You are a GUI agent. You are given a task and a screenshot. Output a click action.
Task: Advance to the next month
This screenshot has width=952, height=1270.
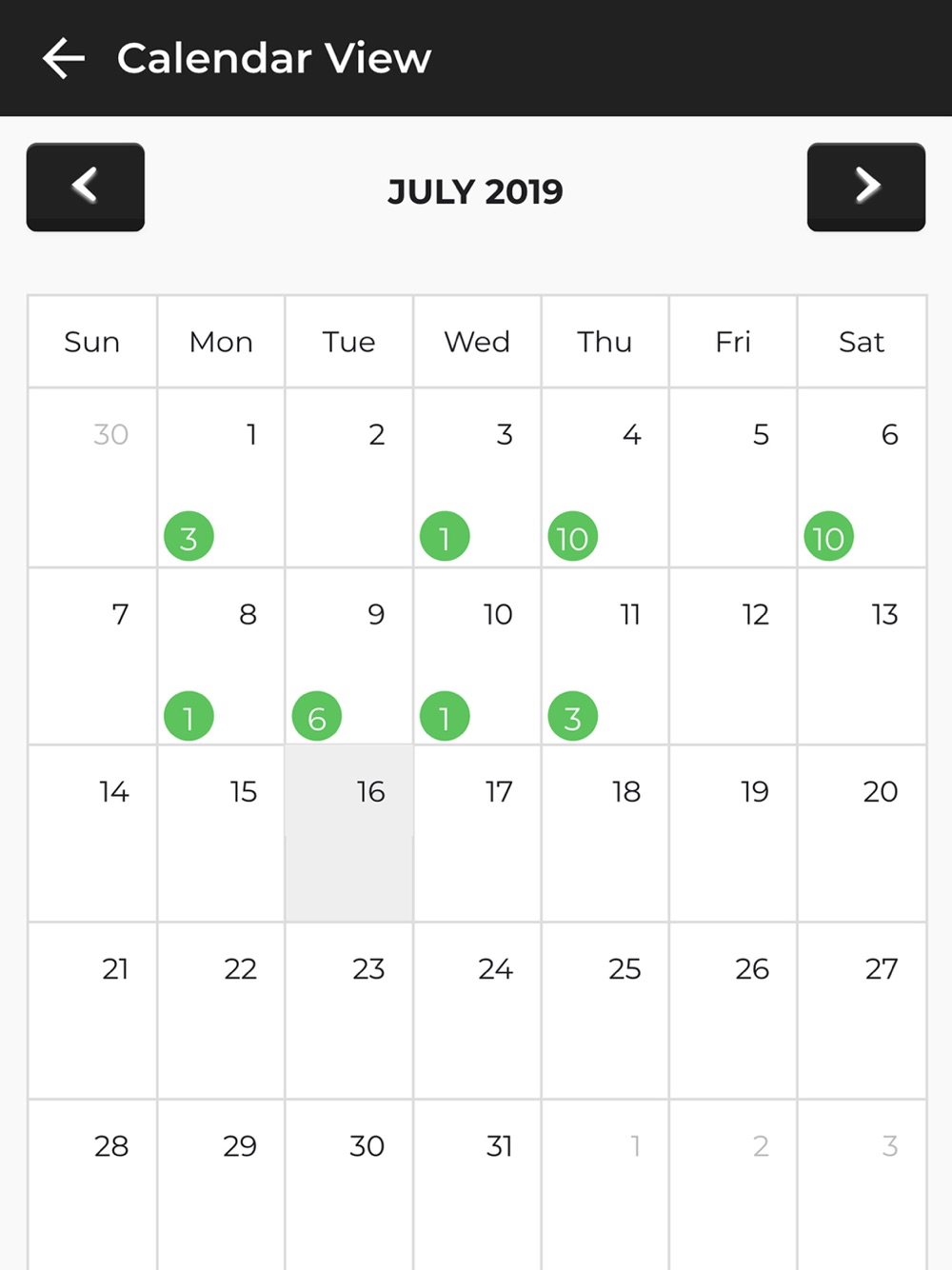click(x=866, y=187)
